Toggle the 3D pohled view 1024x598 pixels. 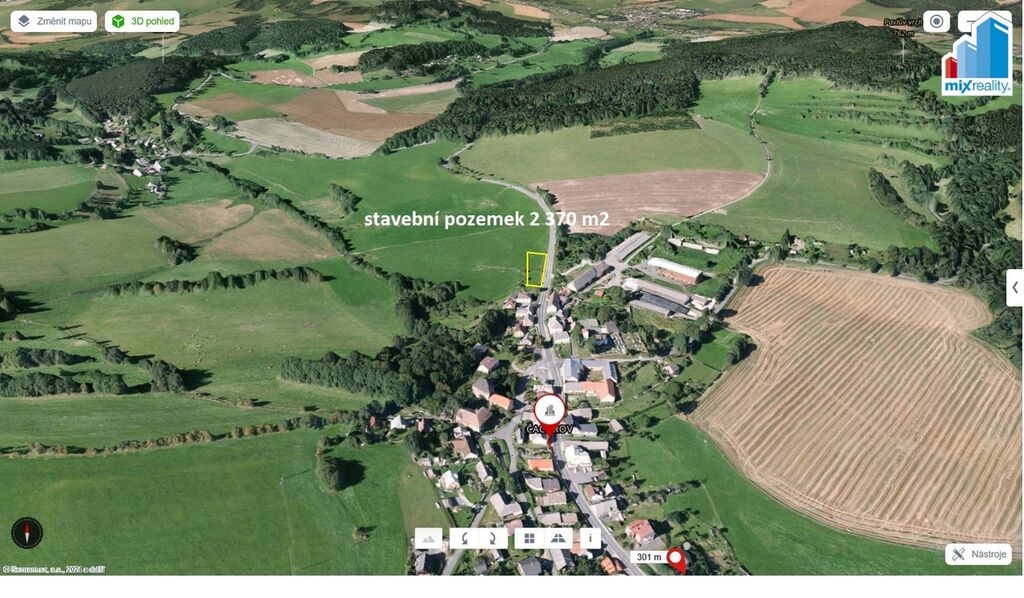(142, 21)
